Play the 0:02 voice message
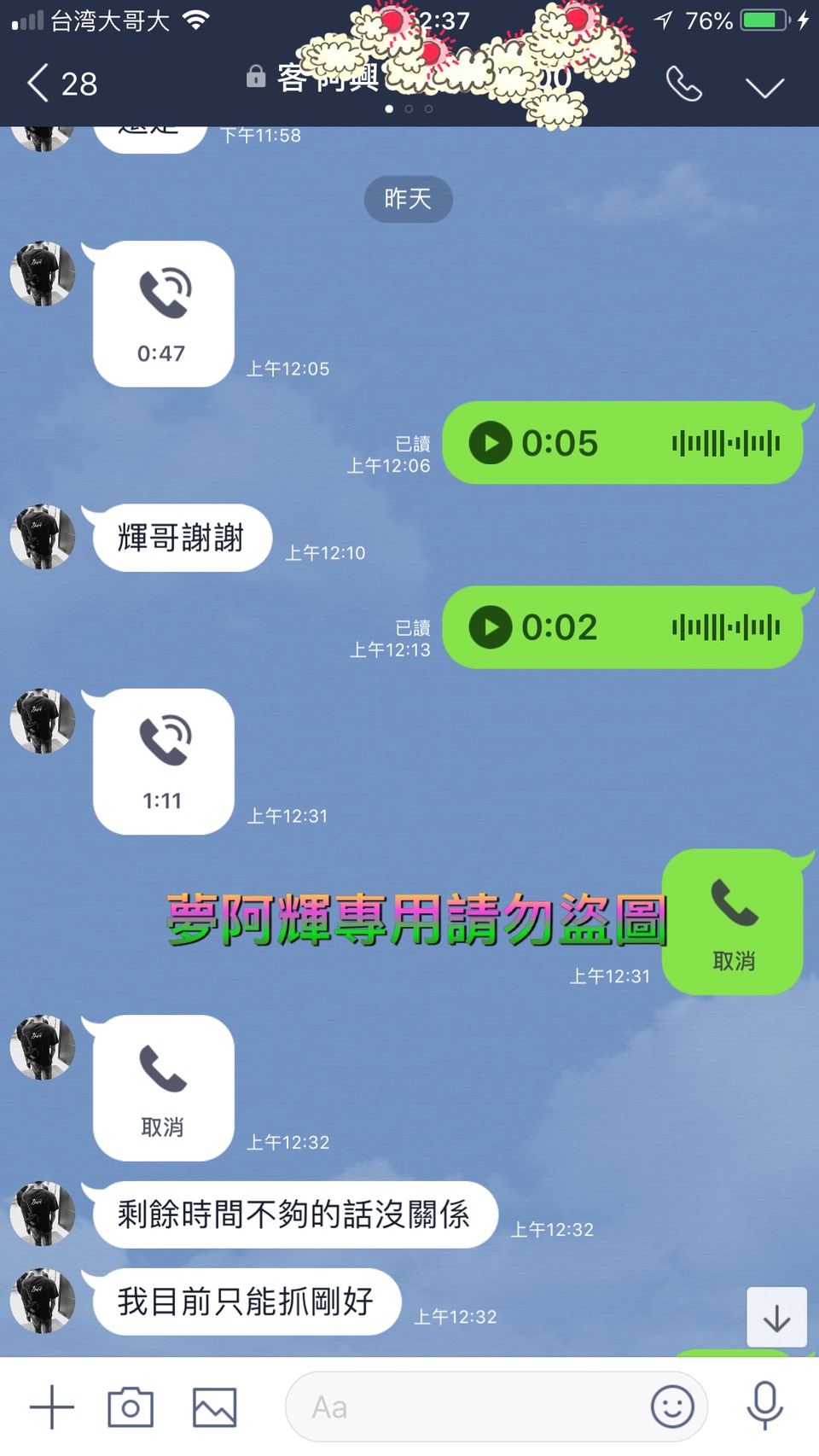 pyautogui.click(x=491, y=627)
